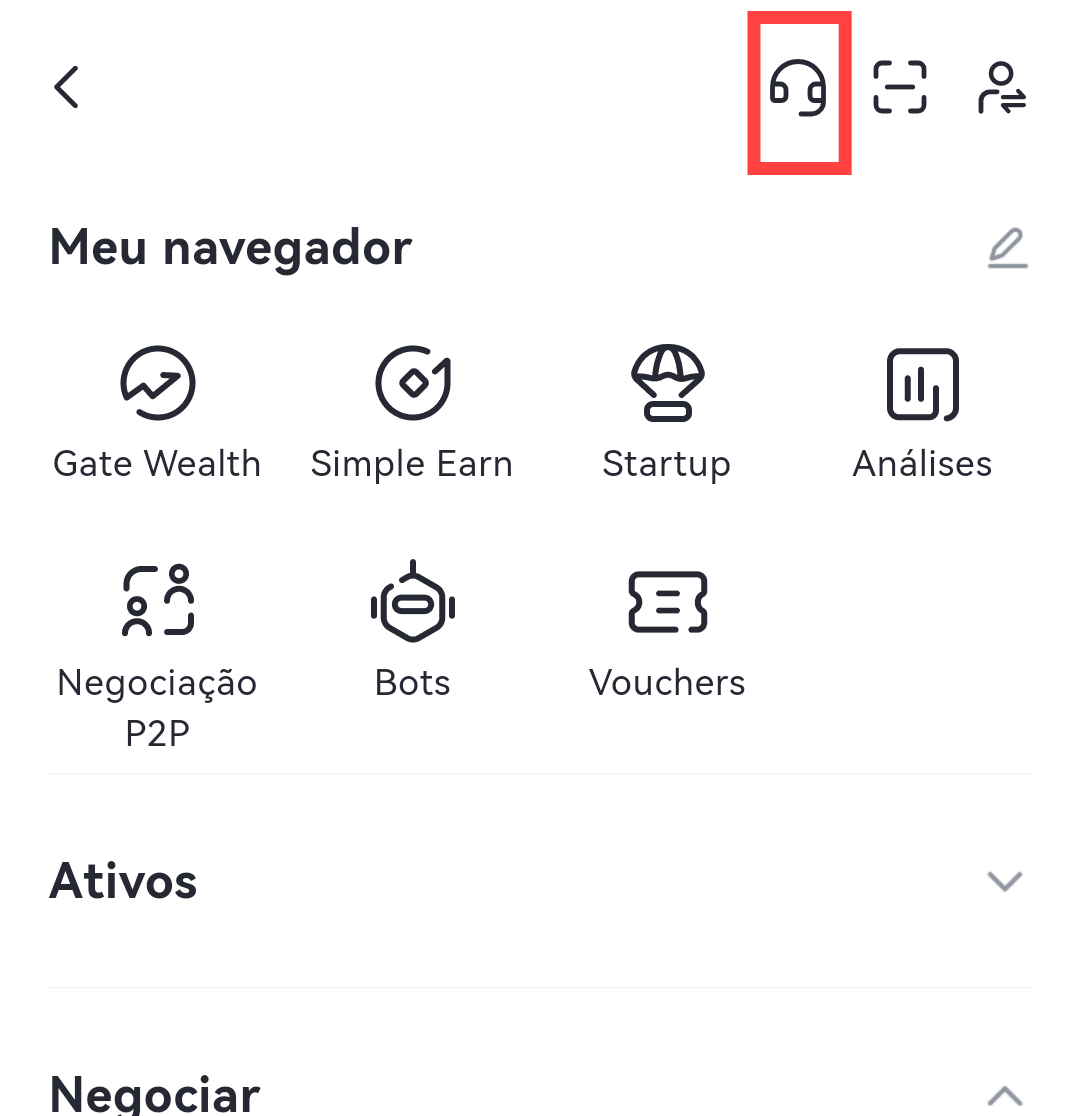This screenshot has width=1080, height=1116.
Task: Open the QR code scanner
Action: 899,88
